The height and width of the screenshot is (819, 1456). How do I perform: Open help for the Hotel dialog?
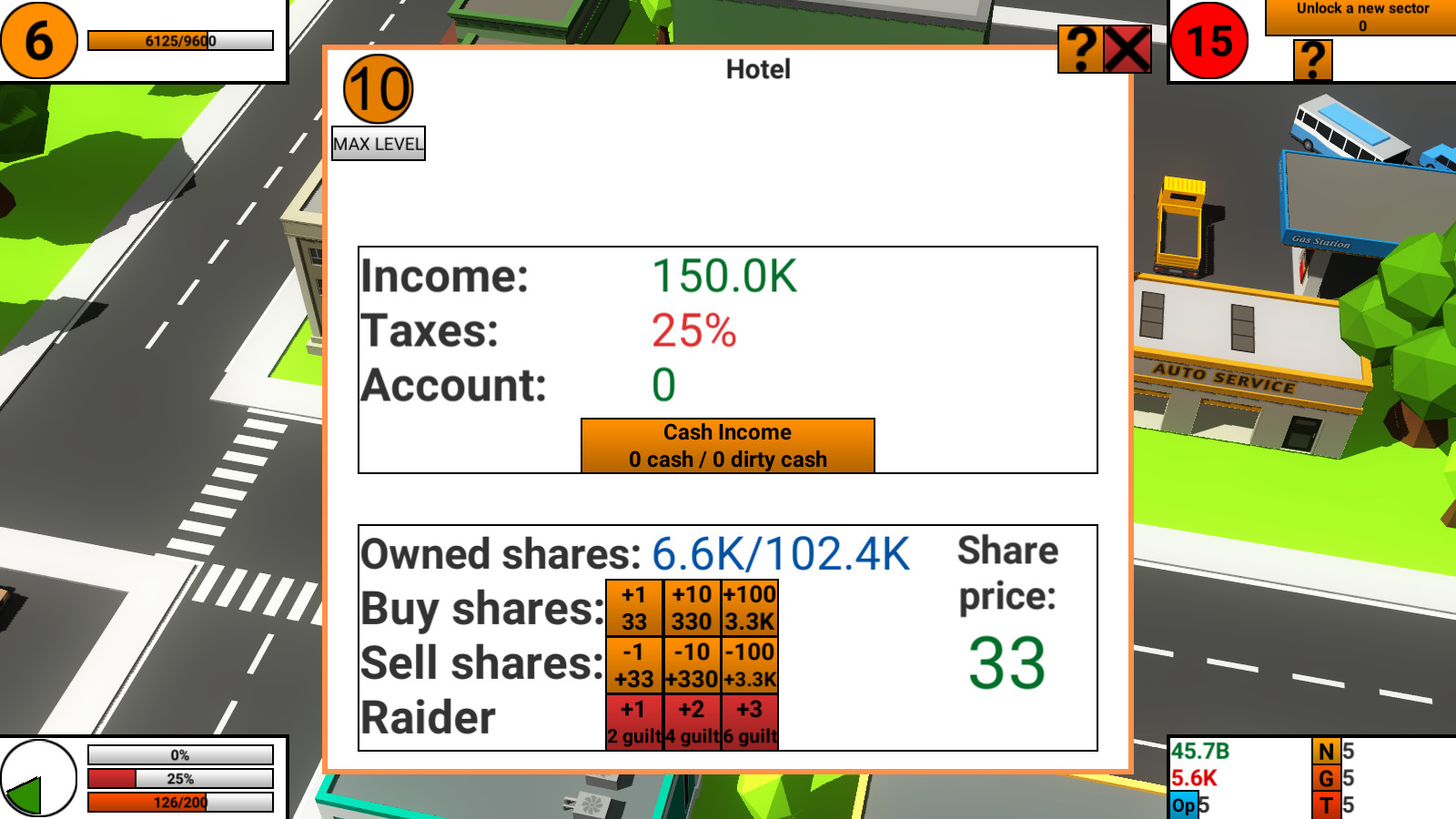(x=1081, y=49)
